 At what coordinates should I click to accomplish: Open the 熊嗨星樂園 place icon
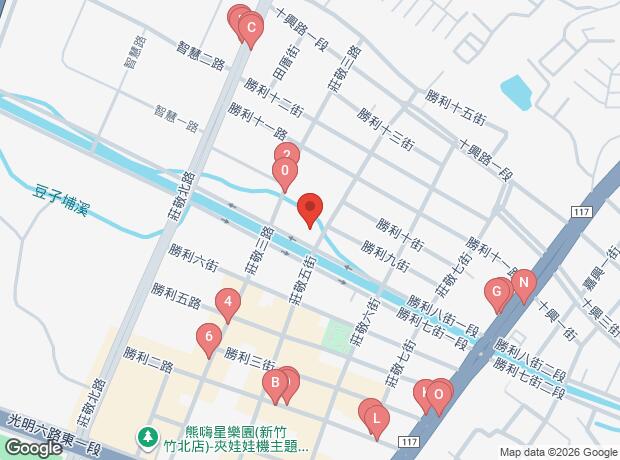[x=147, y=437]
